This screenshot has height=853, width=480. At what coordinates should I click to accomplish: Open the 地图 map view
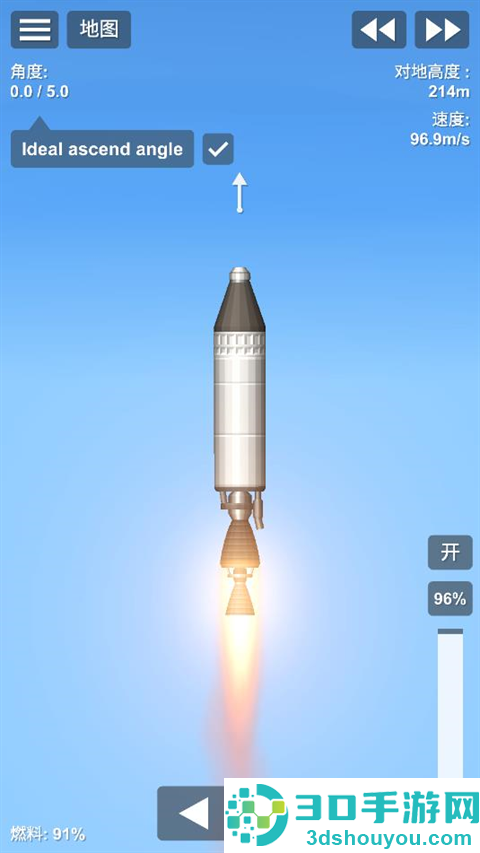click(99, 29)
